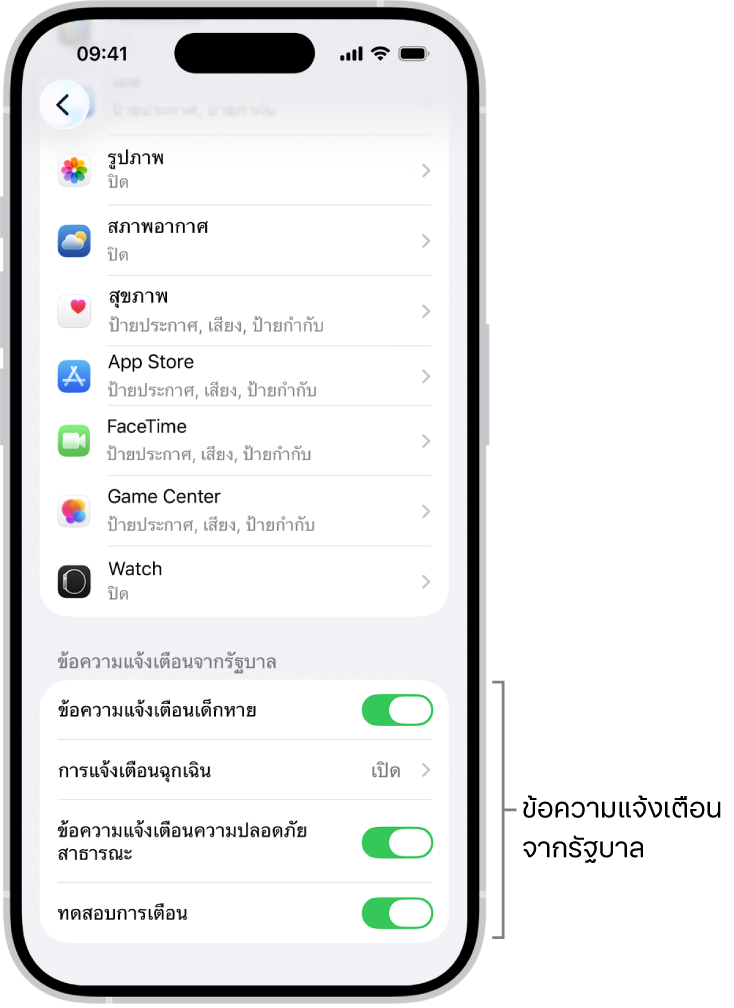This screenshot has width=734, height=1008.
Task: Open the FaceTime app icon
Action: click(74, 439)
